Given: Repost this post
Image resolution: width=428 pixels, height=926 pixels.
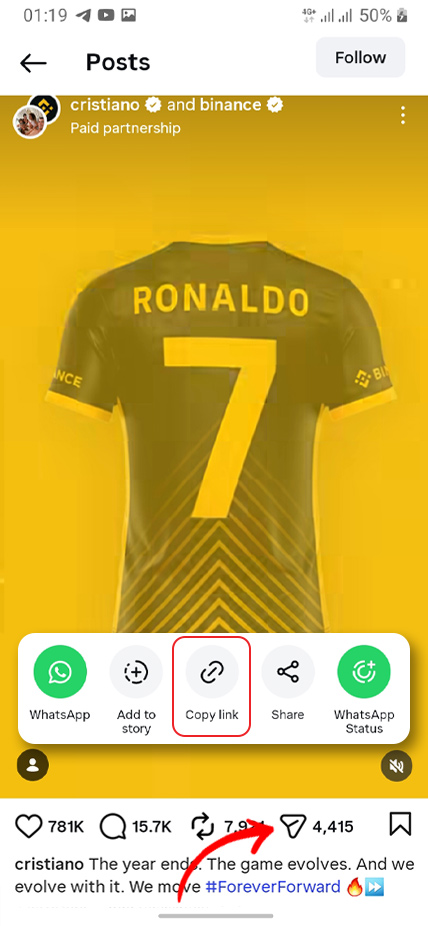Looking at the screenshot, I should click(x=202, y=826).
